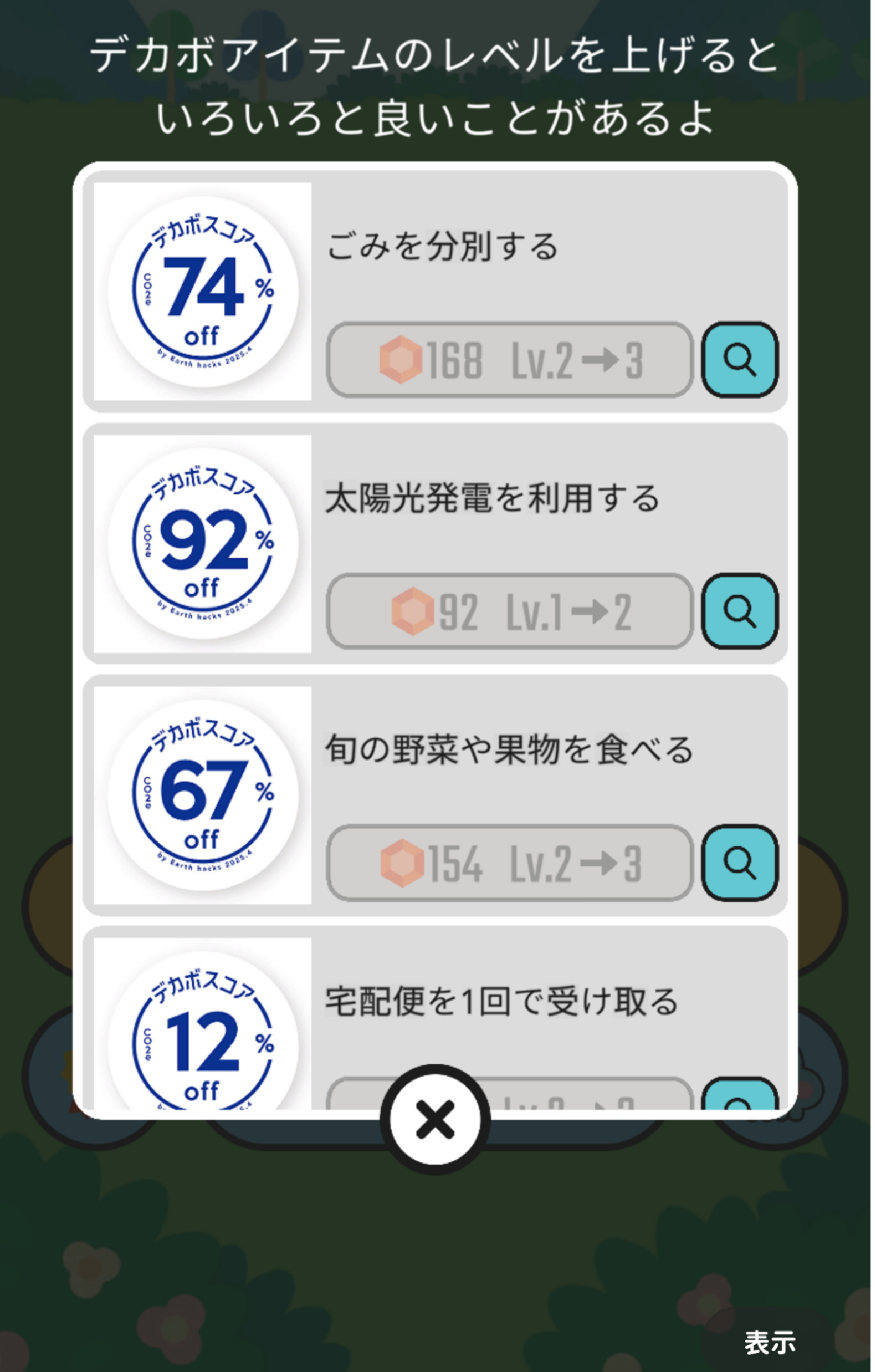Upgrade 旬の野菜や果物を食べる for 154 gems
876x1372 pixels.
pos(509,863)
